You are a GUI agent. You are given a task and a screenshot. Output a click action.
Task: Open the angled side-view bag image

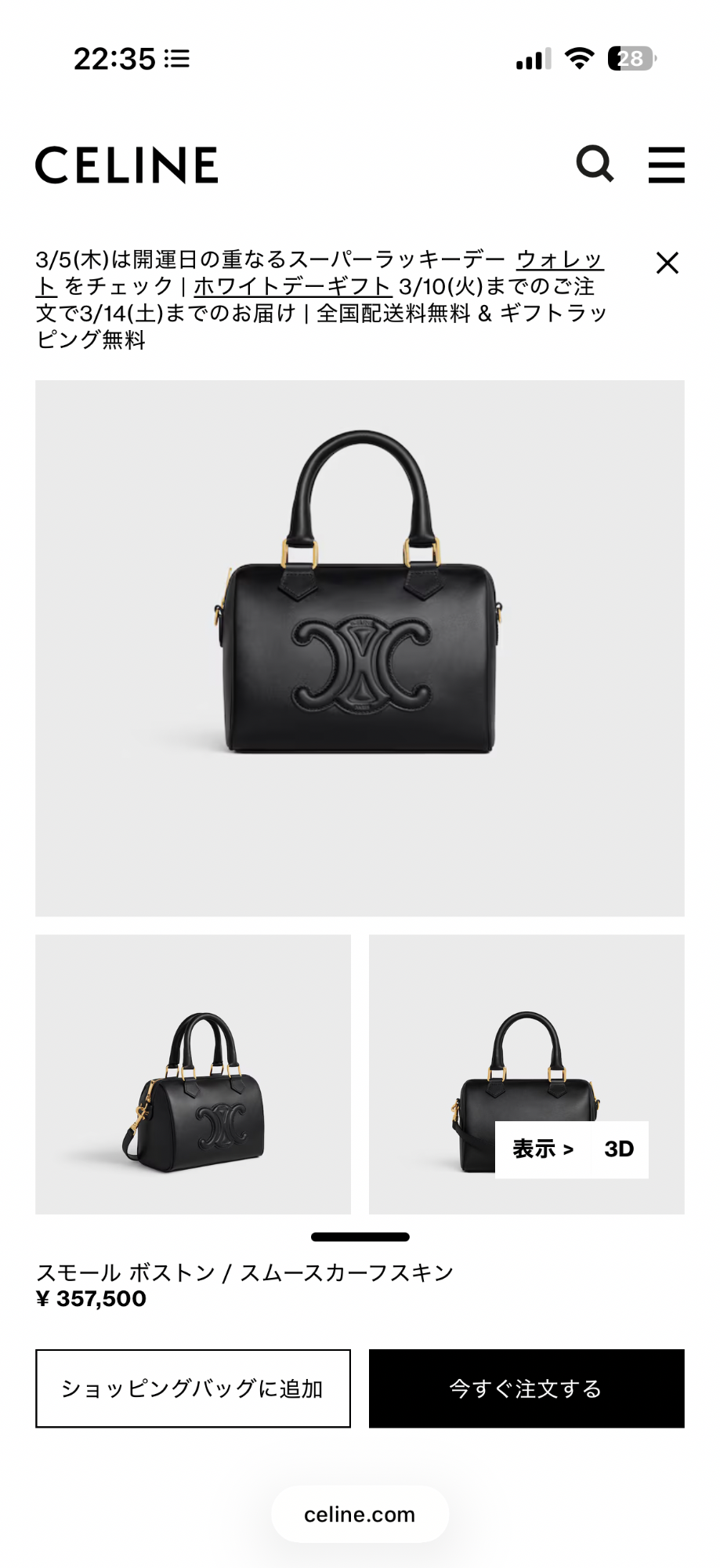(193, 1074)
